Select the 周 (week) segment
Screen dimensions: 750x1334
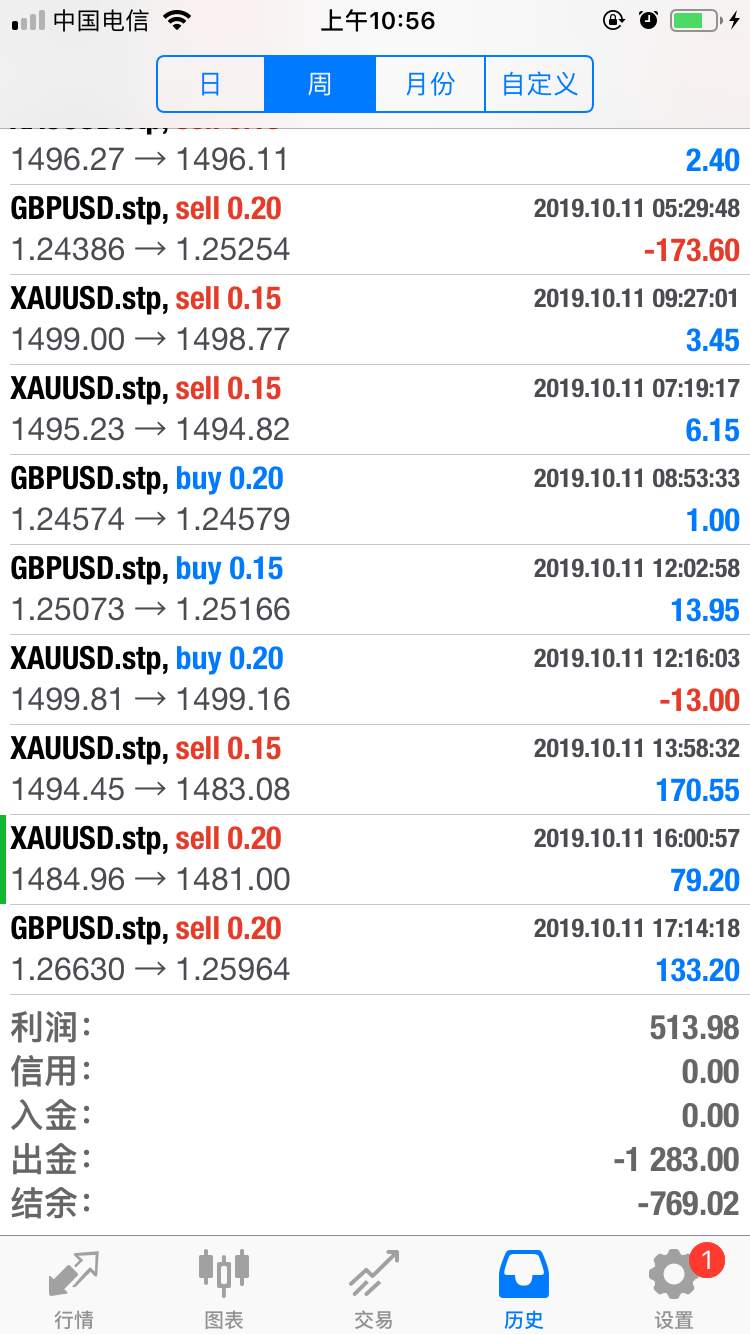coord(320,84)
